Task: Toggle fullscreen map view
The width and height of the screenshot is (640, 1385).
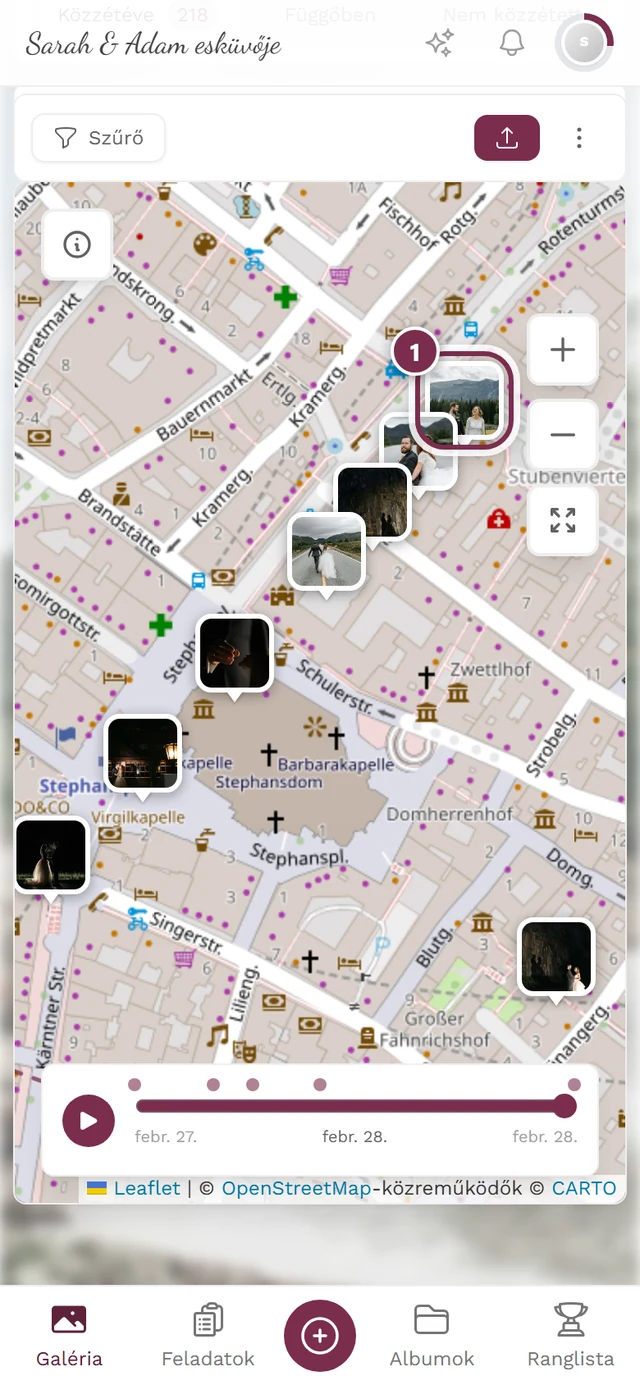Action: [x=563, y=520]
